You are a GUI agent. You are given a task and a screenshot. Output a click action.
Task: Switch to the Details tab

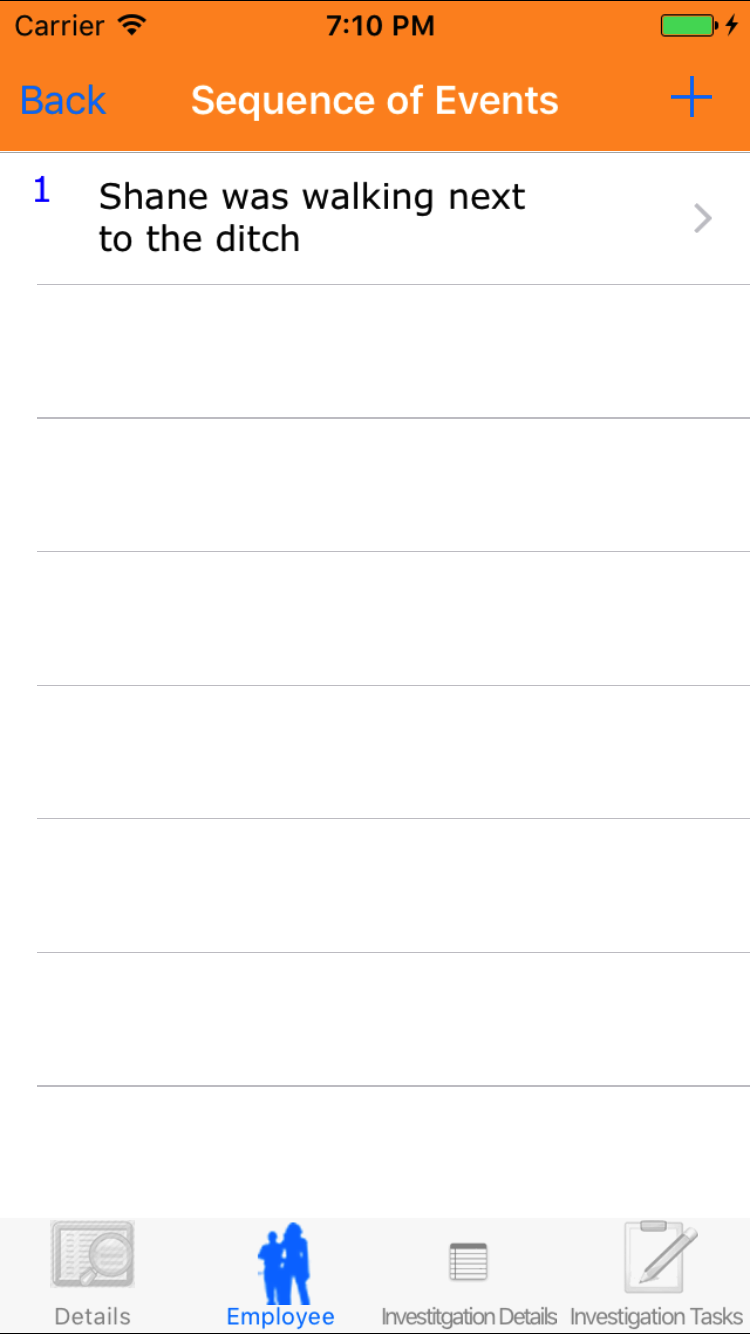coord(93,1274)
